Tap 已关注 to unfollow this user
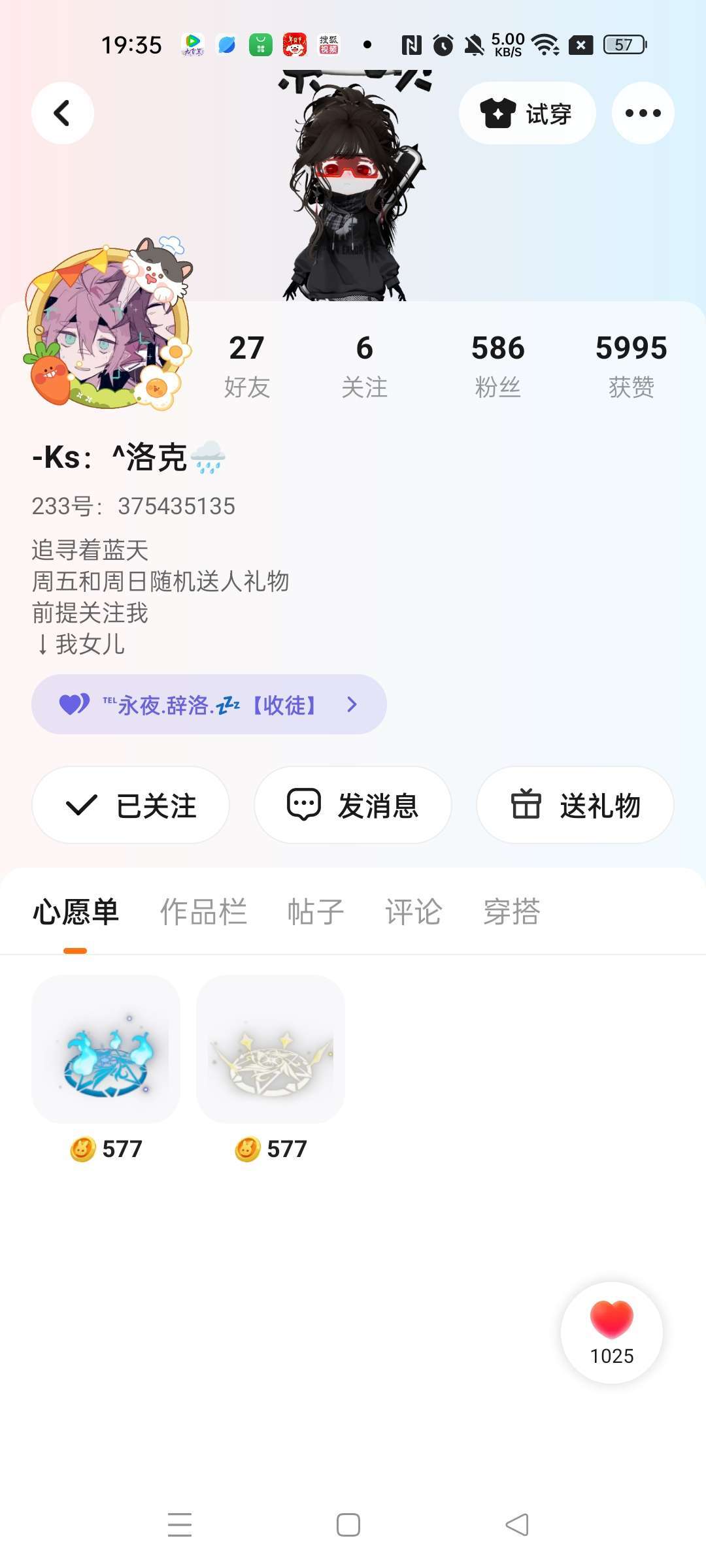This screenshot has height=1568, width=706. click(131, 805)
